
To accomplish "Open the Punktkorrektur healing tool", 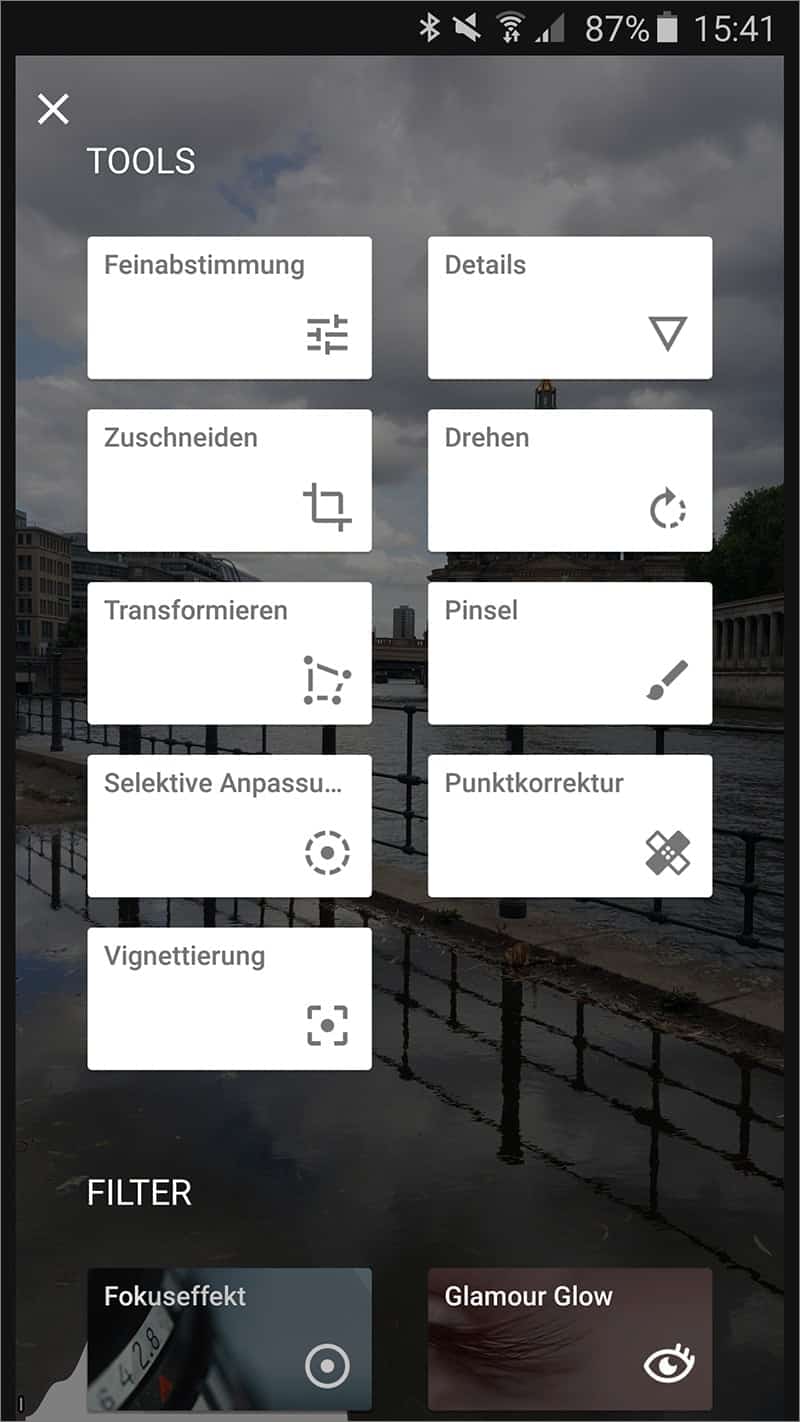I will (570, 827).
